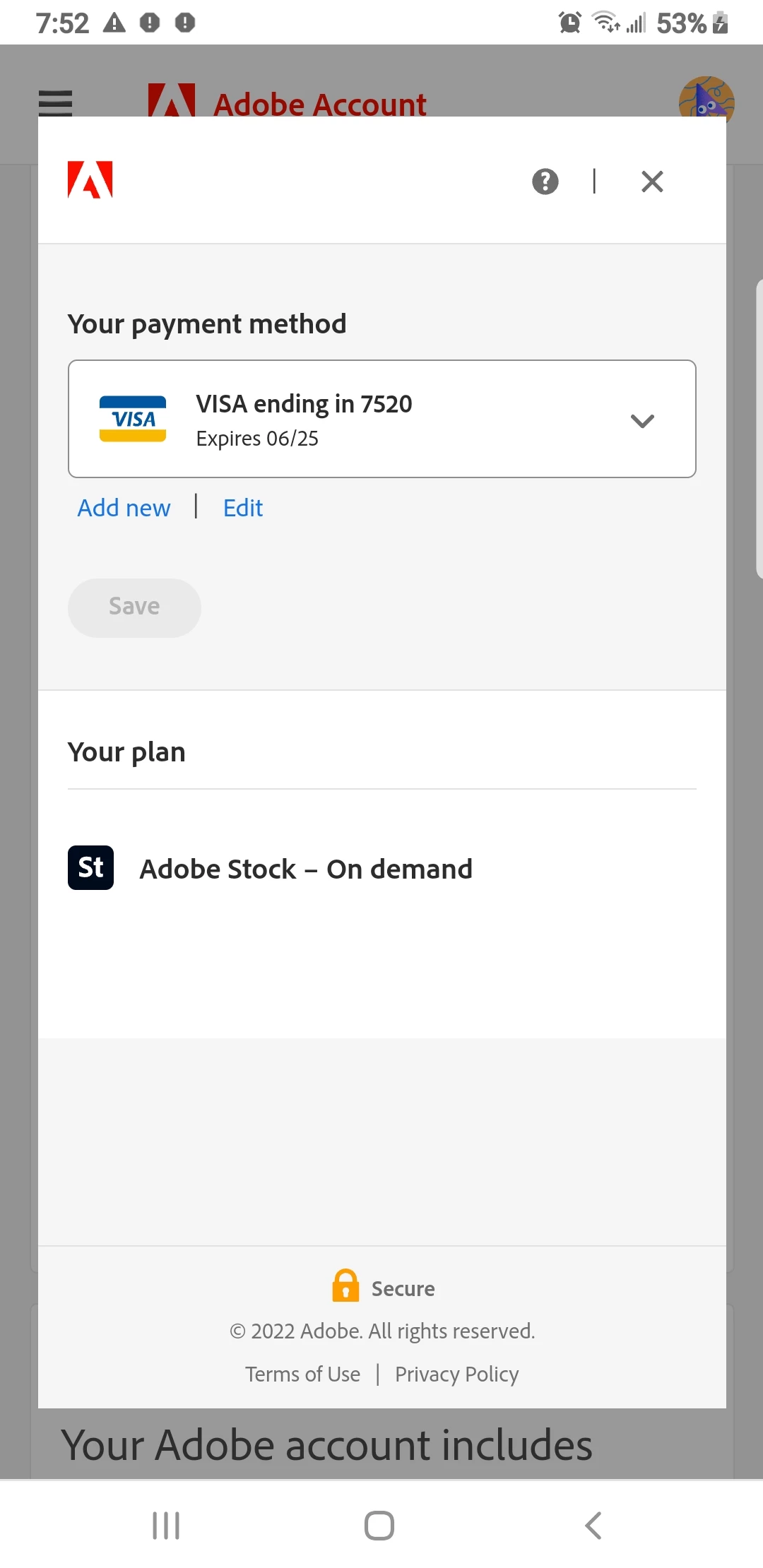Tap the Save button
The width and height of the screenshot is (763, 1568).
pyautogui.click(x=134, y=607)
